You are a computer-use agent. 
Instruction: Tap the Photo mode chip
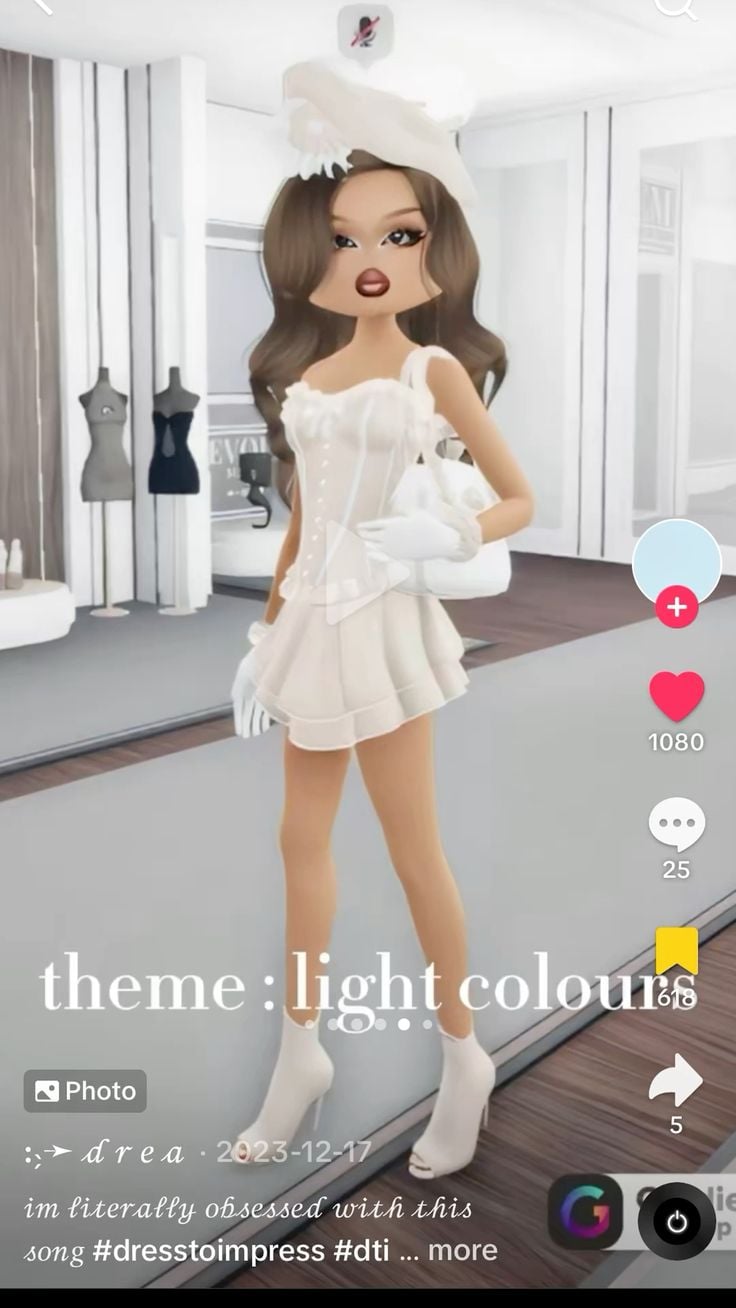(x=85, y=1091)
